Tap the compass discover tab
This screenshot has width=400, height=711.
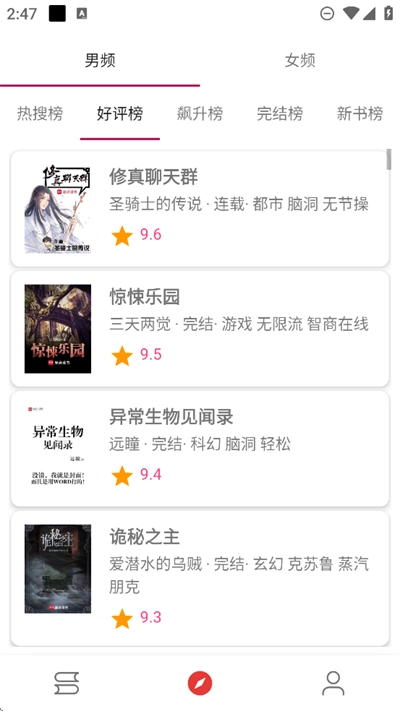200,683
